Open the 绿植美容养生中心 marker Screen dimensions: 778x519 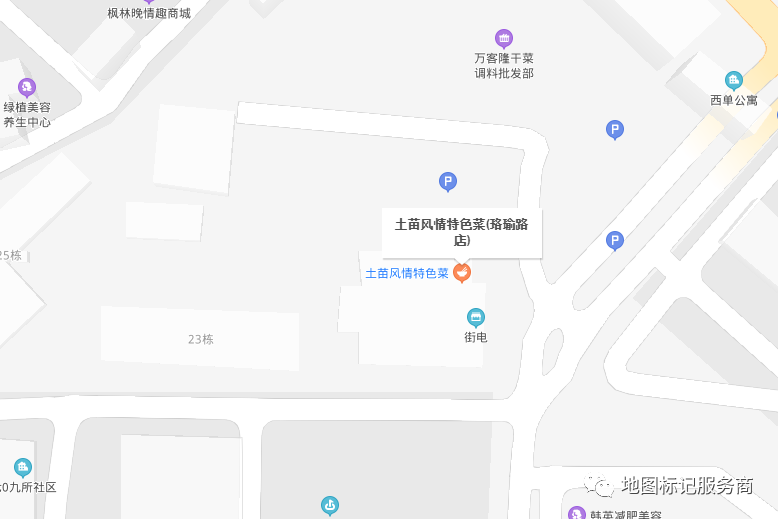pos(27,87)
